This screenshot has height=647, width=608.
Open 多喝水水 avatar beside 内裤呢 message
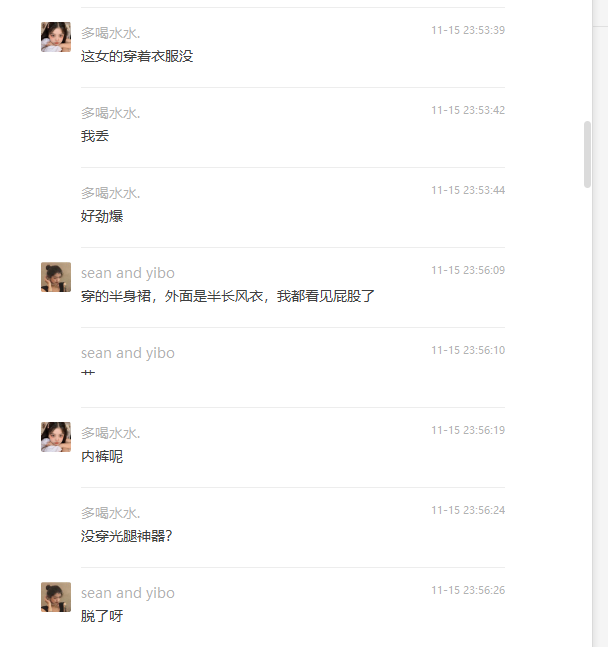pyautogui.click(x=55, y=437)
